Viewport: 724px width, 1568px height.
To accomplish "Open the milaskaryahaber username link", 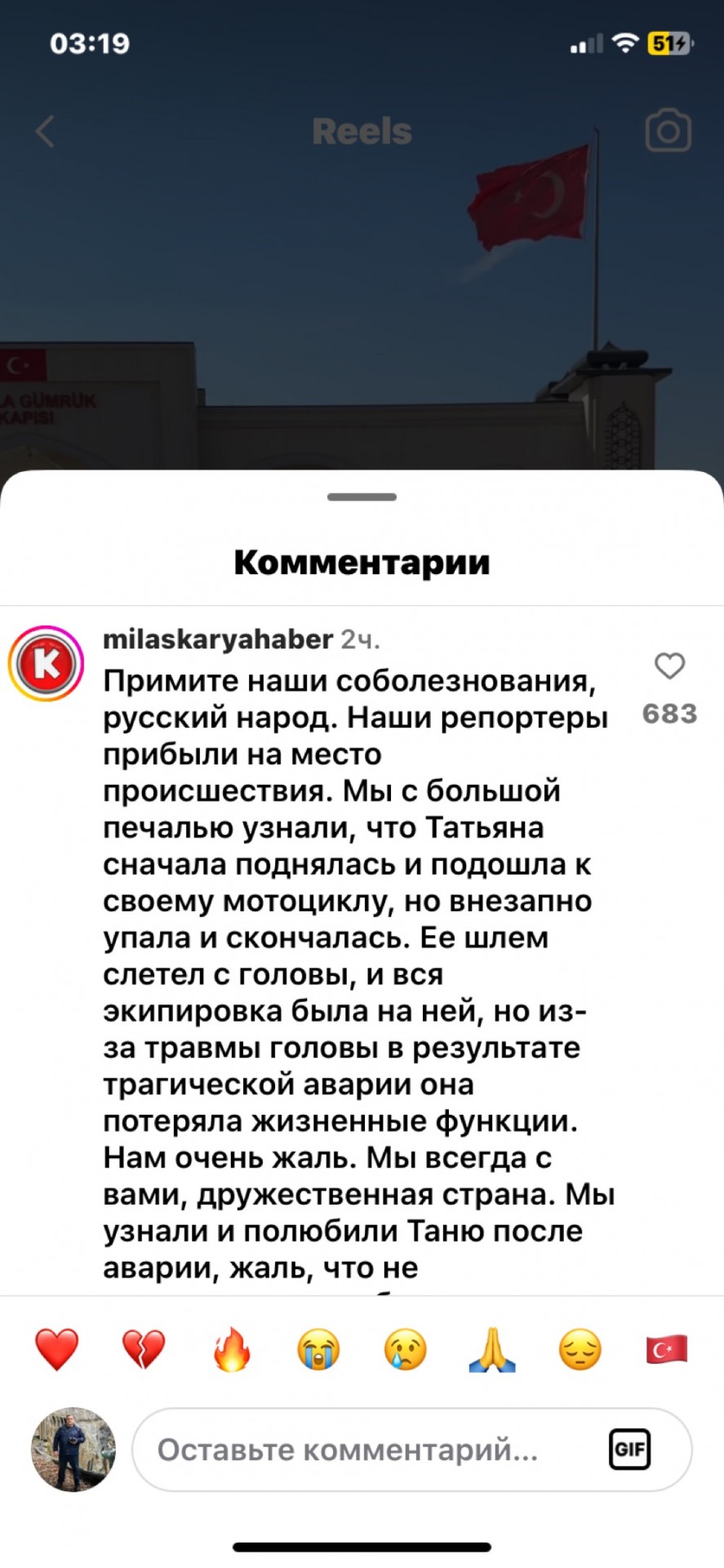I will (218, 639).
